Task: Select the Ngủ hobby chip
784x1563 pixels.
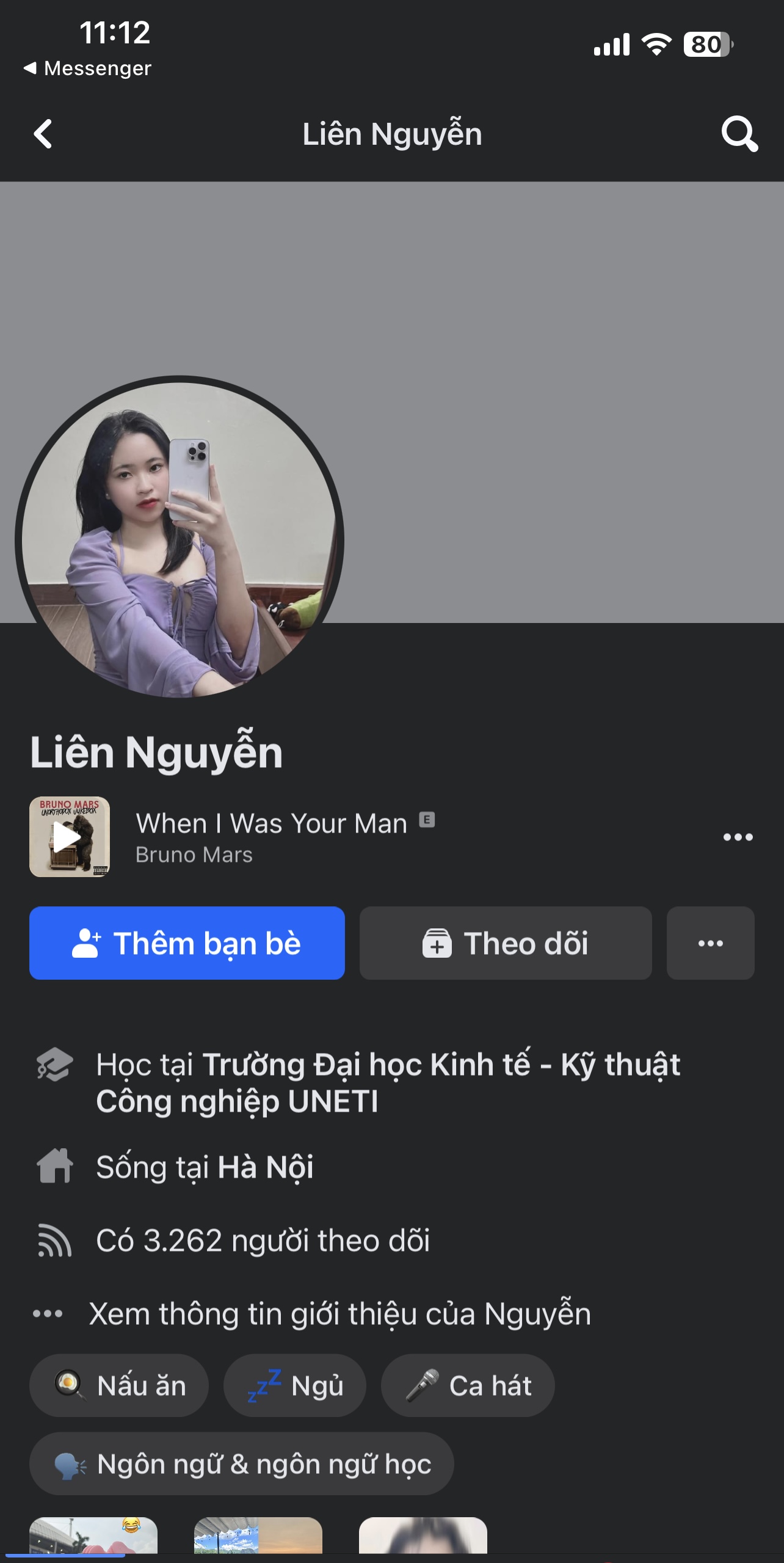Action: coord(295,1386)
